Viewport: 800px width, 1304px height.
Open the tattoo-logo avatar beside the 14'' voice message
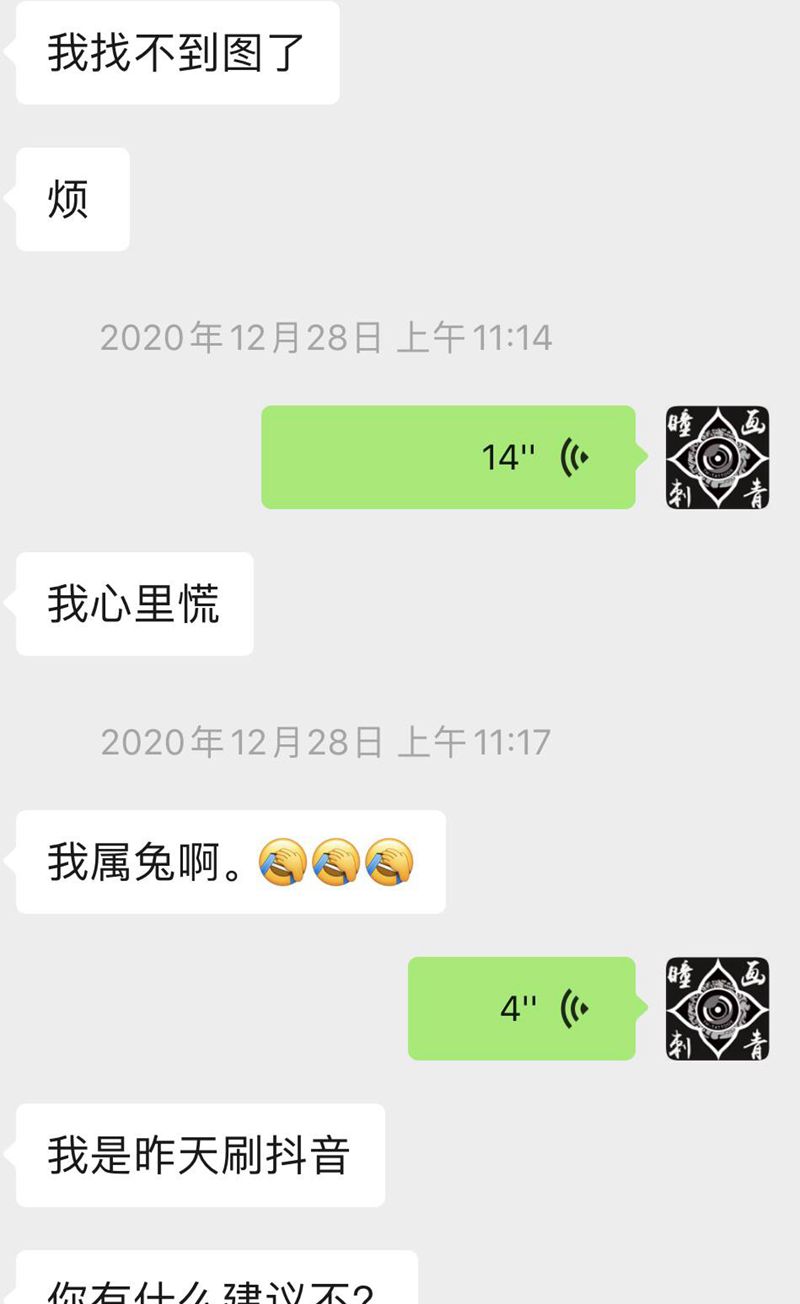[716, 457]
